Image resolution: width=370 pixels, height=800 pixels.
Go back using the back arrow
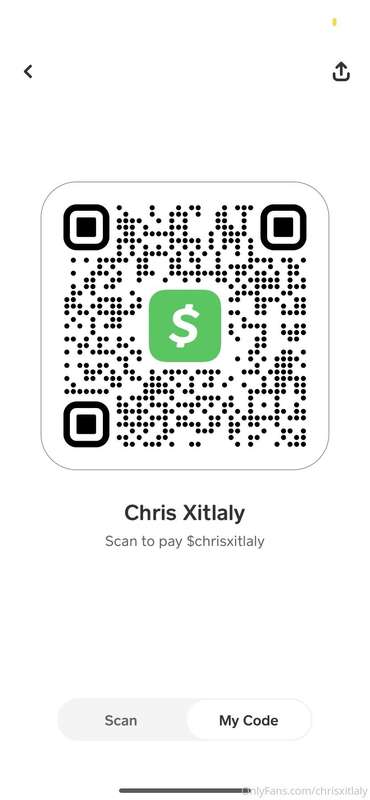[28, 71]
